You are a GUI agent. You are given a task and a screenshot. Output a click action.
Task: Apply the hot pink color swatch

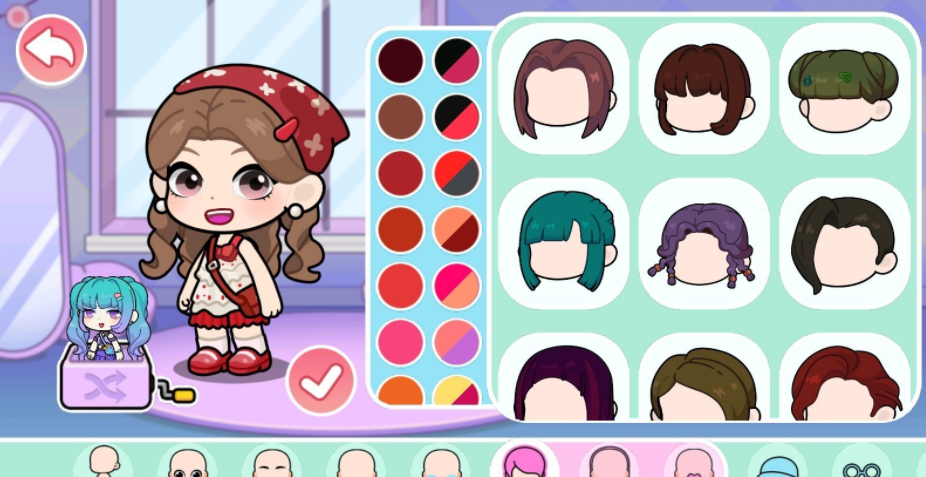(400, 342)
